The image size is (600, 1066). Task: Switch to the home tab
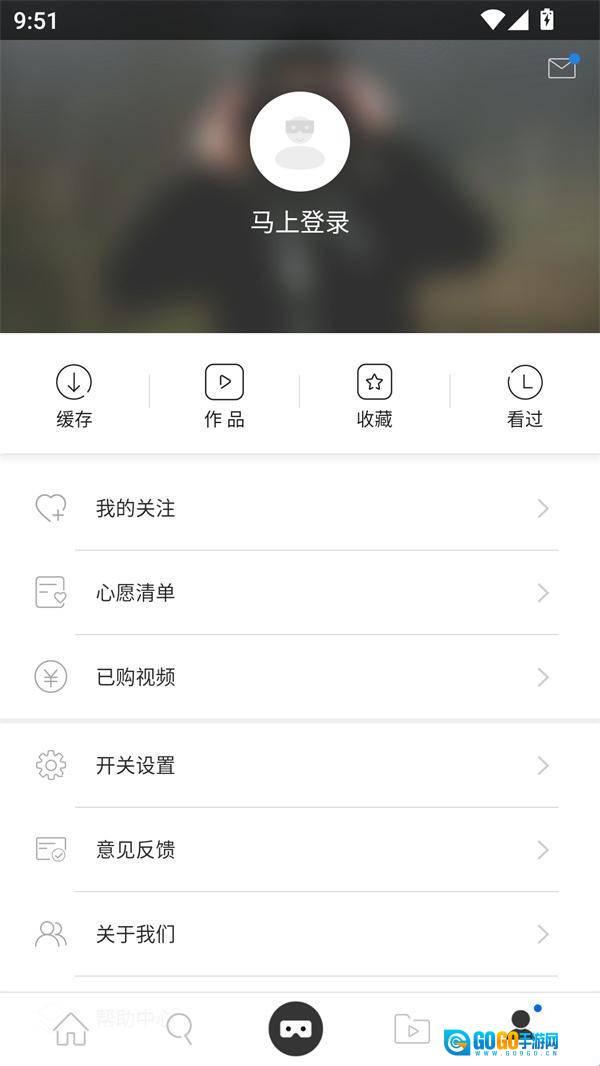pyautogui.click(x=71, y=1028)
